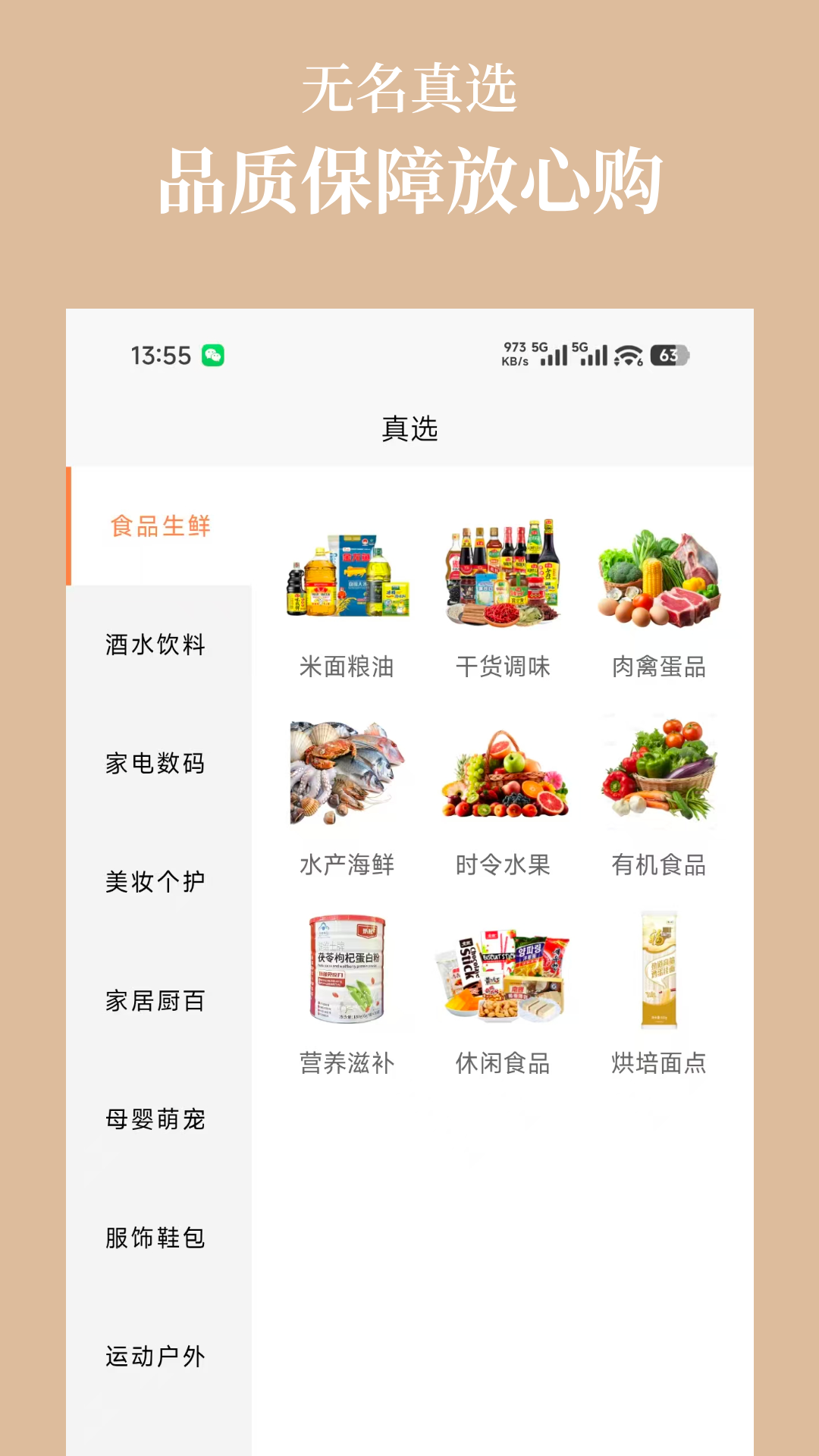Select the 美妆个护 sidebar entry

click(x=155, y=882)
